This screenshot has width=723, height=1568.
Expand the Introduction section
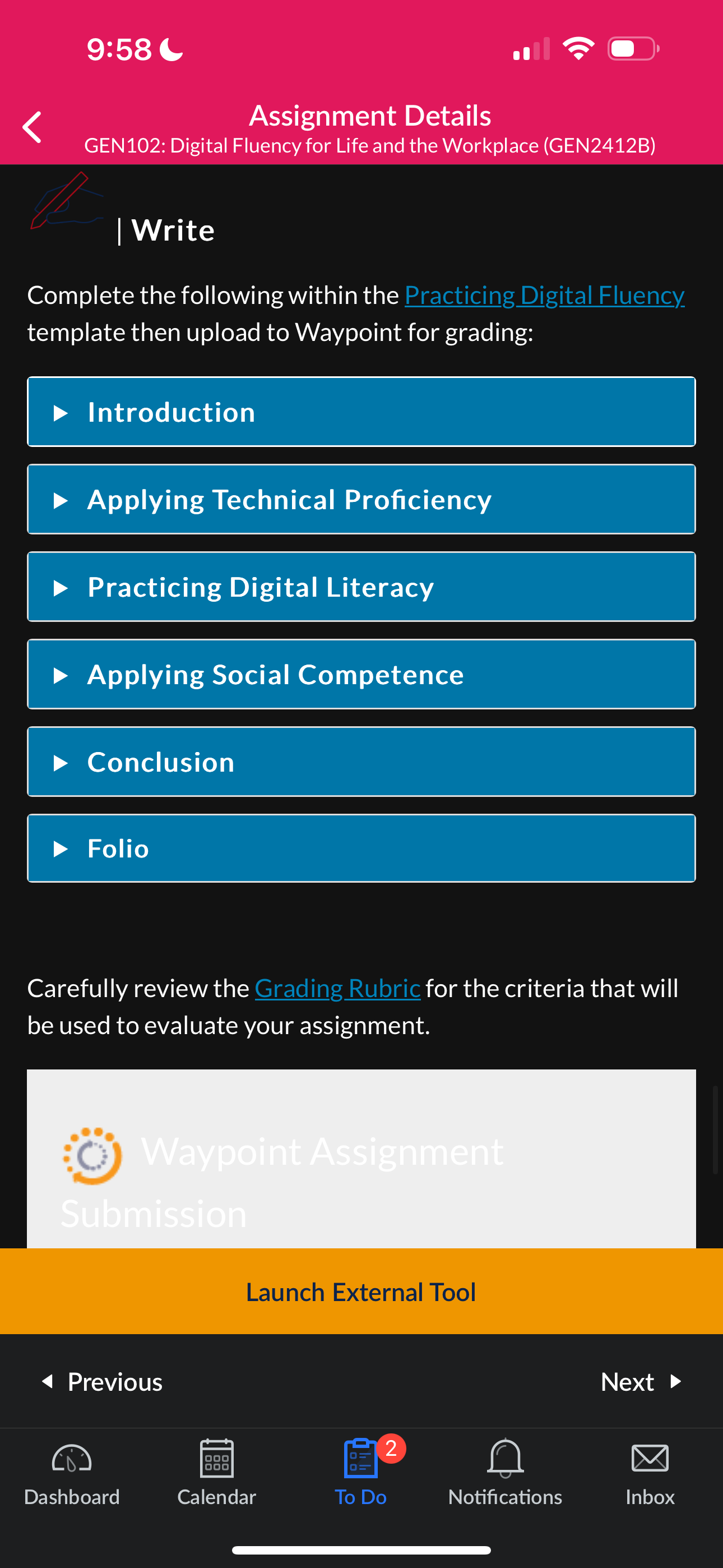pyautogui.click(x=361, y=412)
